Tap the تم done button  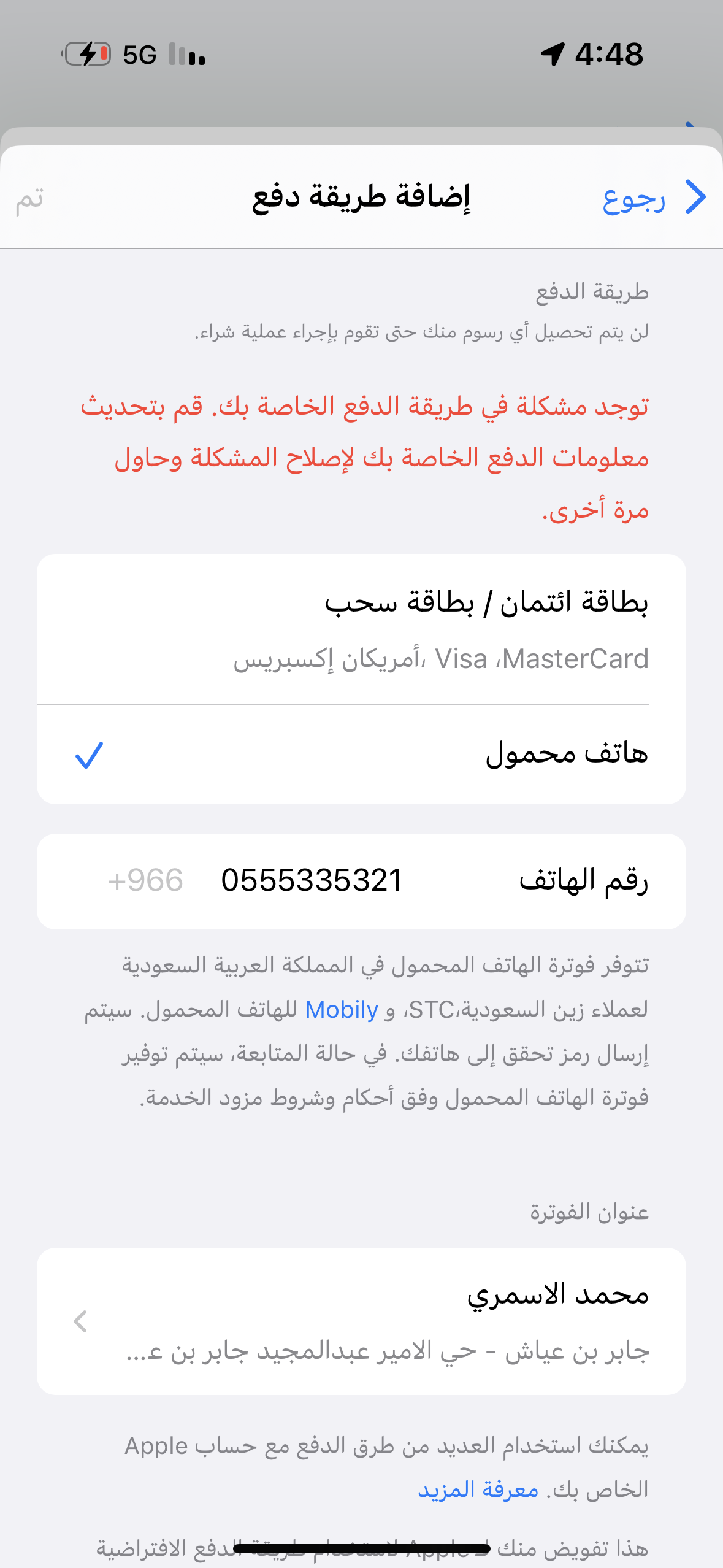point(29,199)
